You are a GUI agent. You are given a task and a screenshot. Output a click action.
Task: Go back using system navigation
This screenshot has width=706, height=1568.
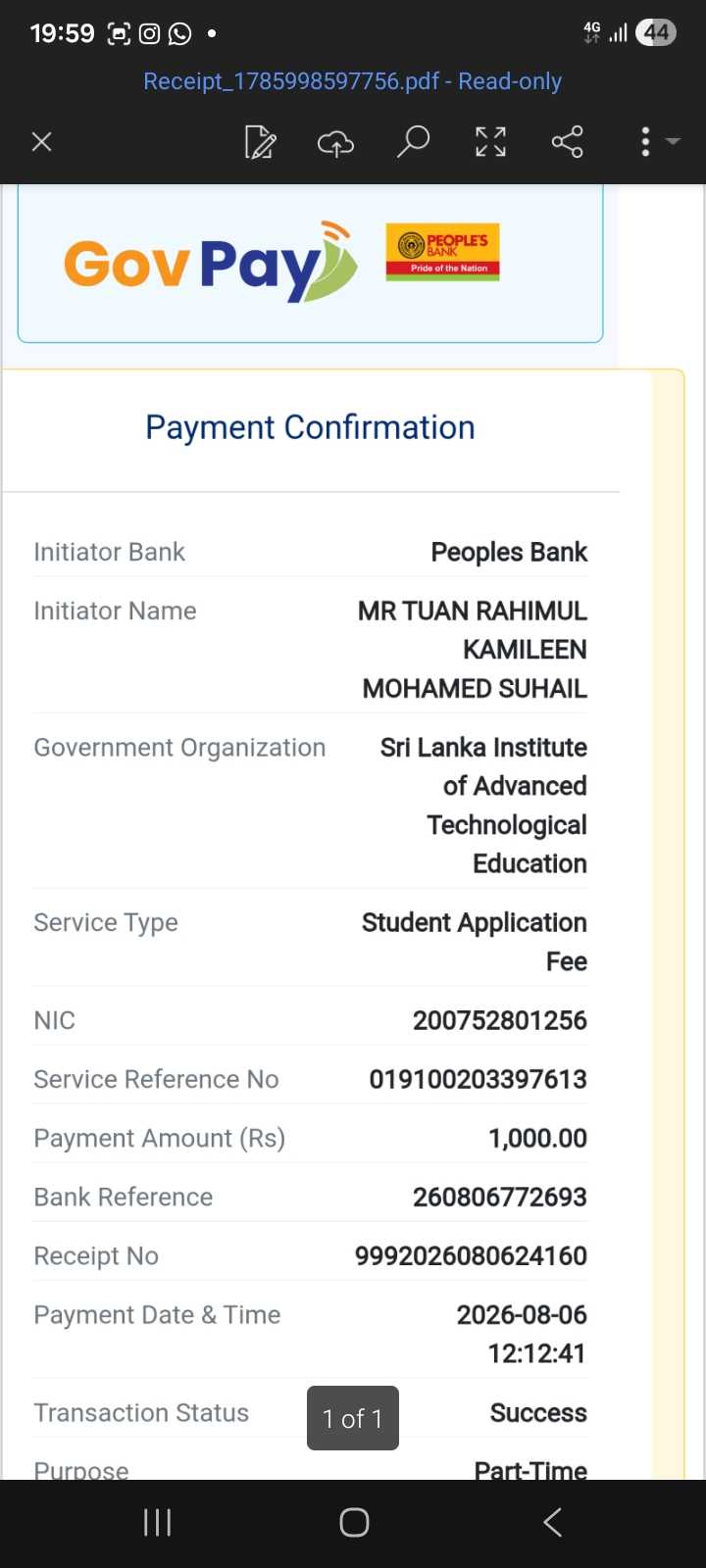(553, 1522)
